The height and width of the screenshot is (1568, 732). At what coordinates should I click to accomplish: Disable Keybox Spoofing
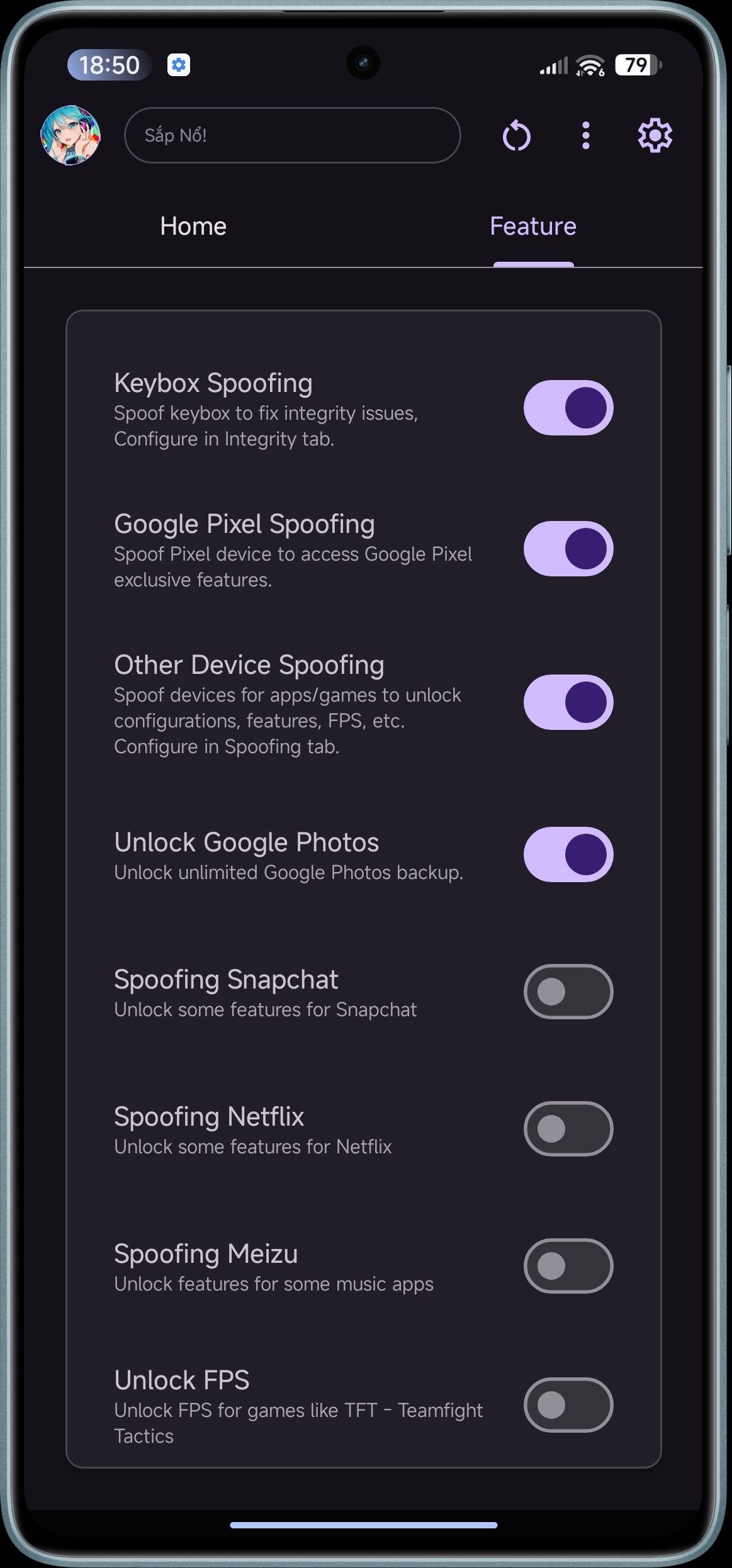click(568, 408)
